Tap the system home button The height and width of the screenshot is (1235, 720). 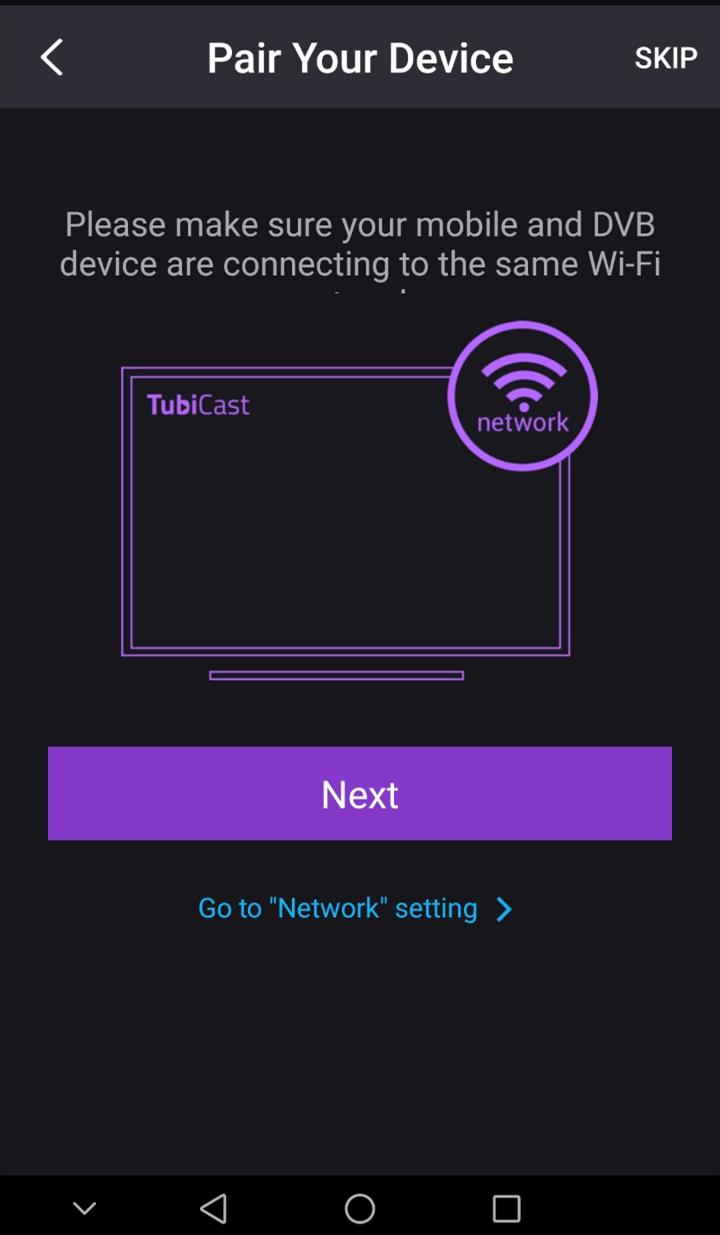pyautogui.click(x=360, y=1208)
